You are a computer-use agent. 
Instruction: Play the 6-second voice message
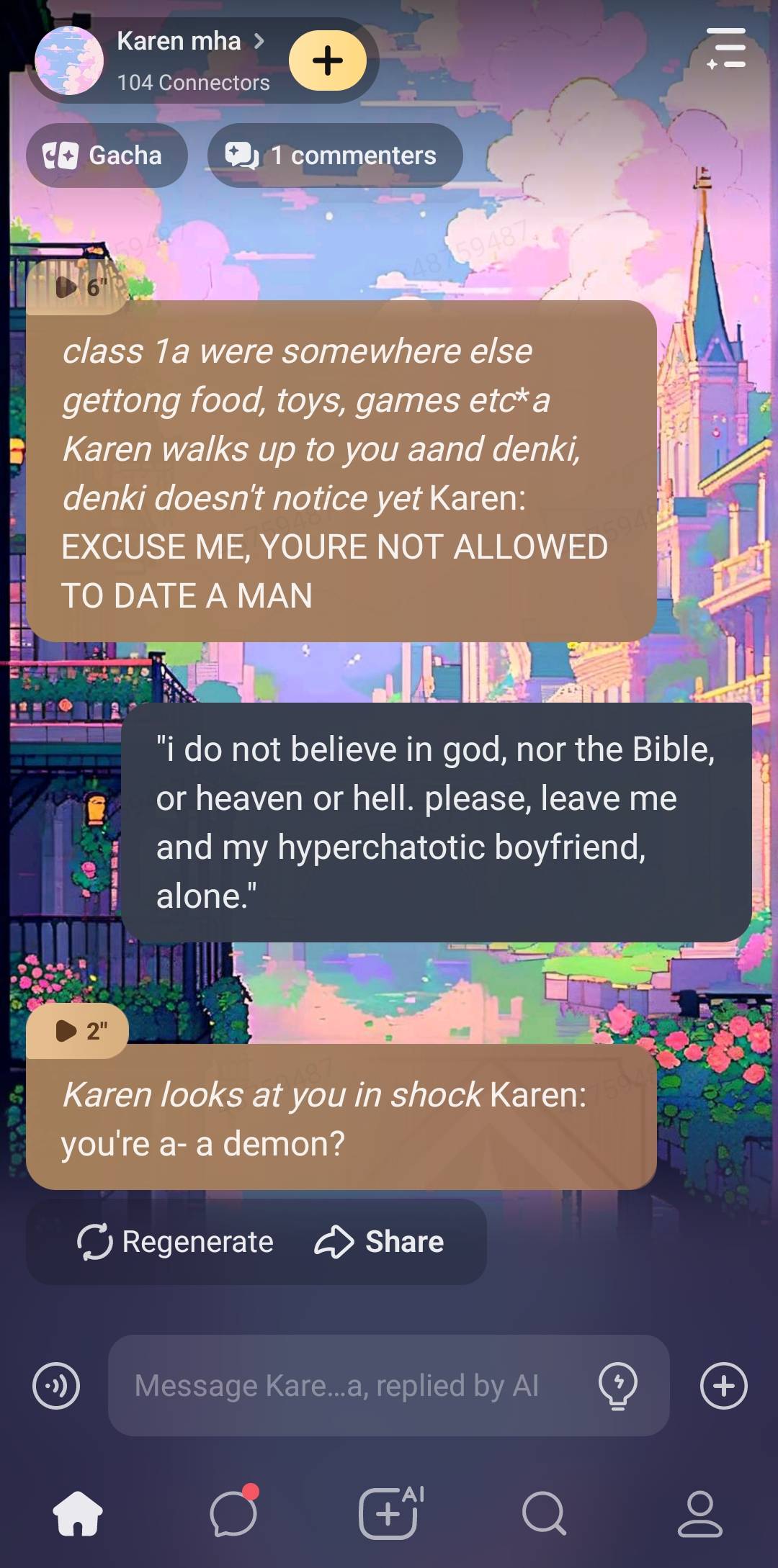coord(78,288)
